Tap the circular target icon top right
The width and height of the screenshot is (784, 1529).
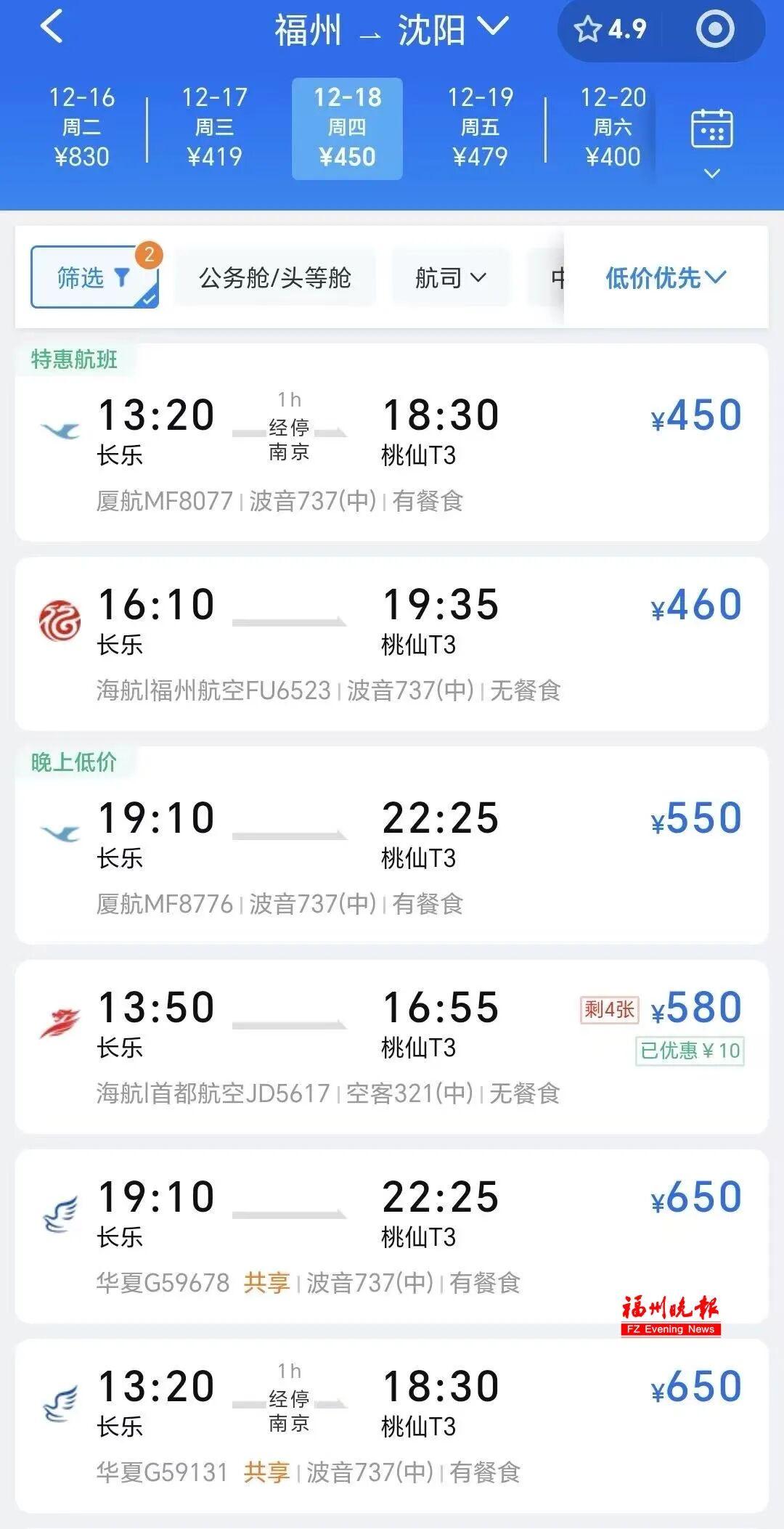click(x=714, y=30)
